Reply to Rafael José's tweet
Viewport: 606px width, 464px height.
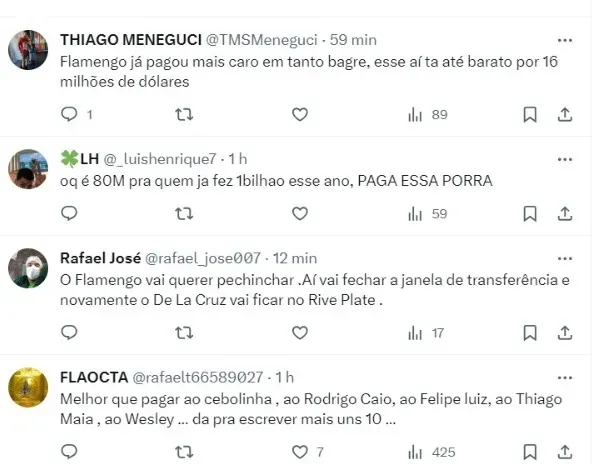point(69,332)
